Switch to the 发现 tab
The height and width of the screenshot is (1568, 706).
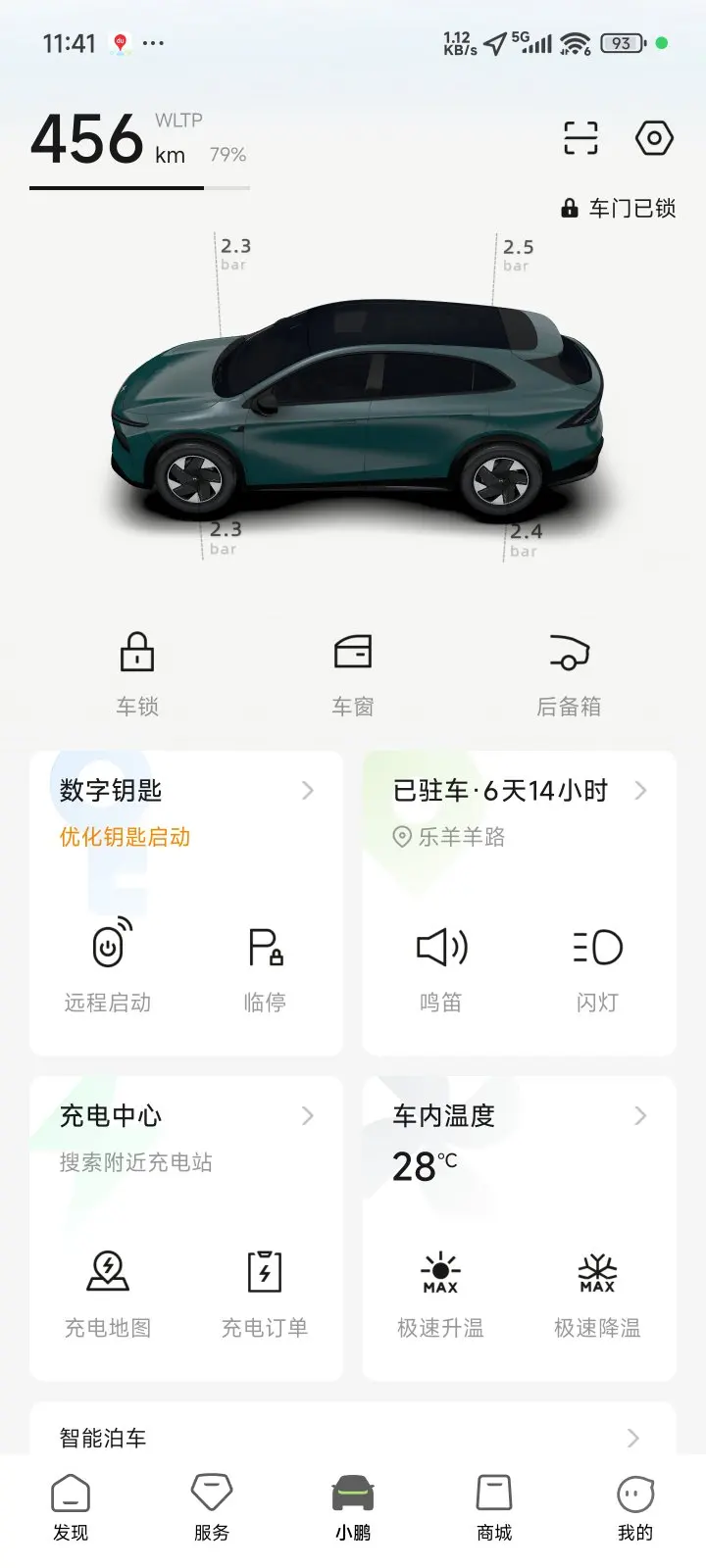click(71, 1508)
